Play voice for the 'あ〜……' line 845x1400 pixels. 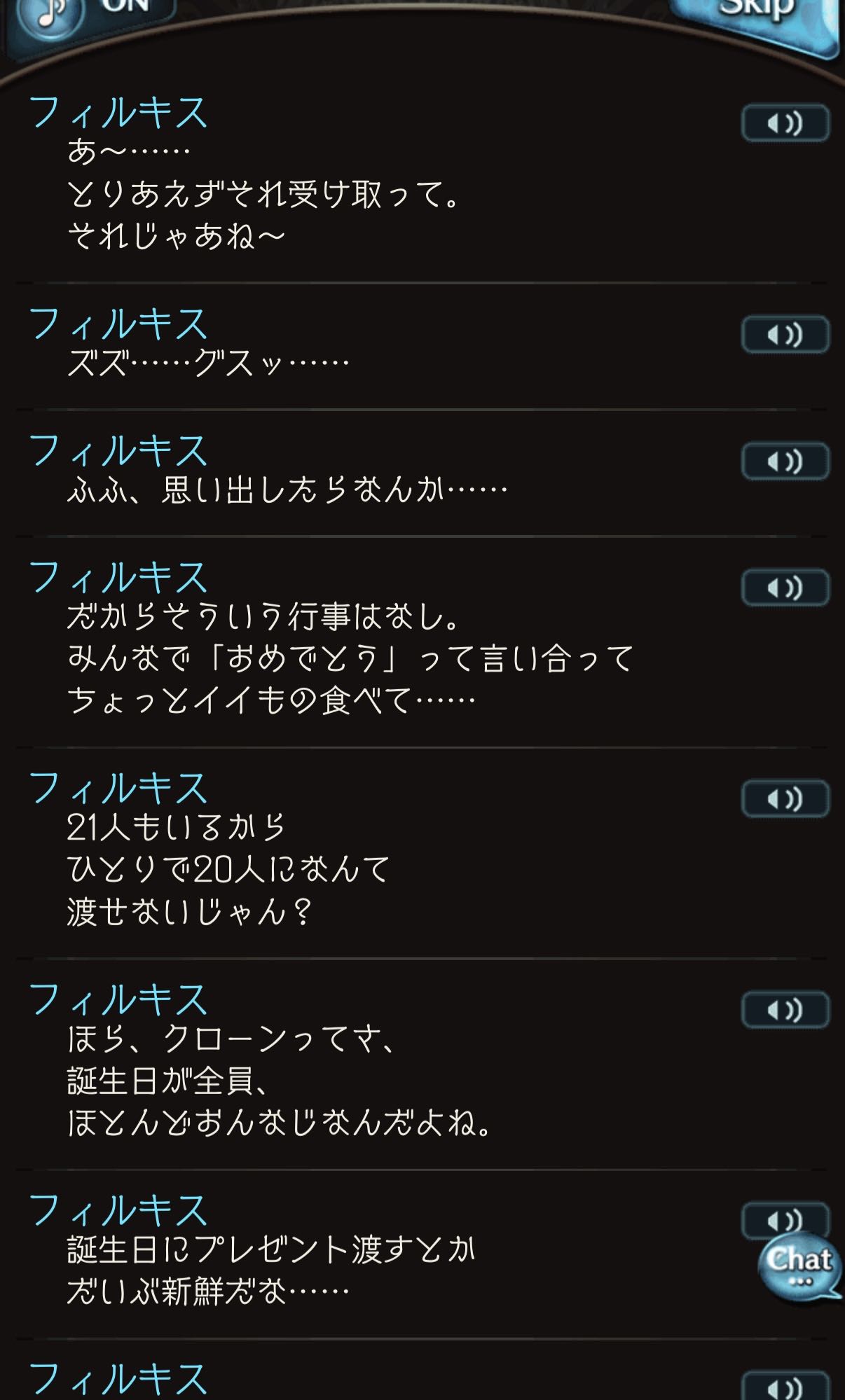click(x=785, y=124)
